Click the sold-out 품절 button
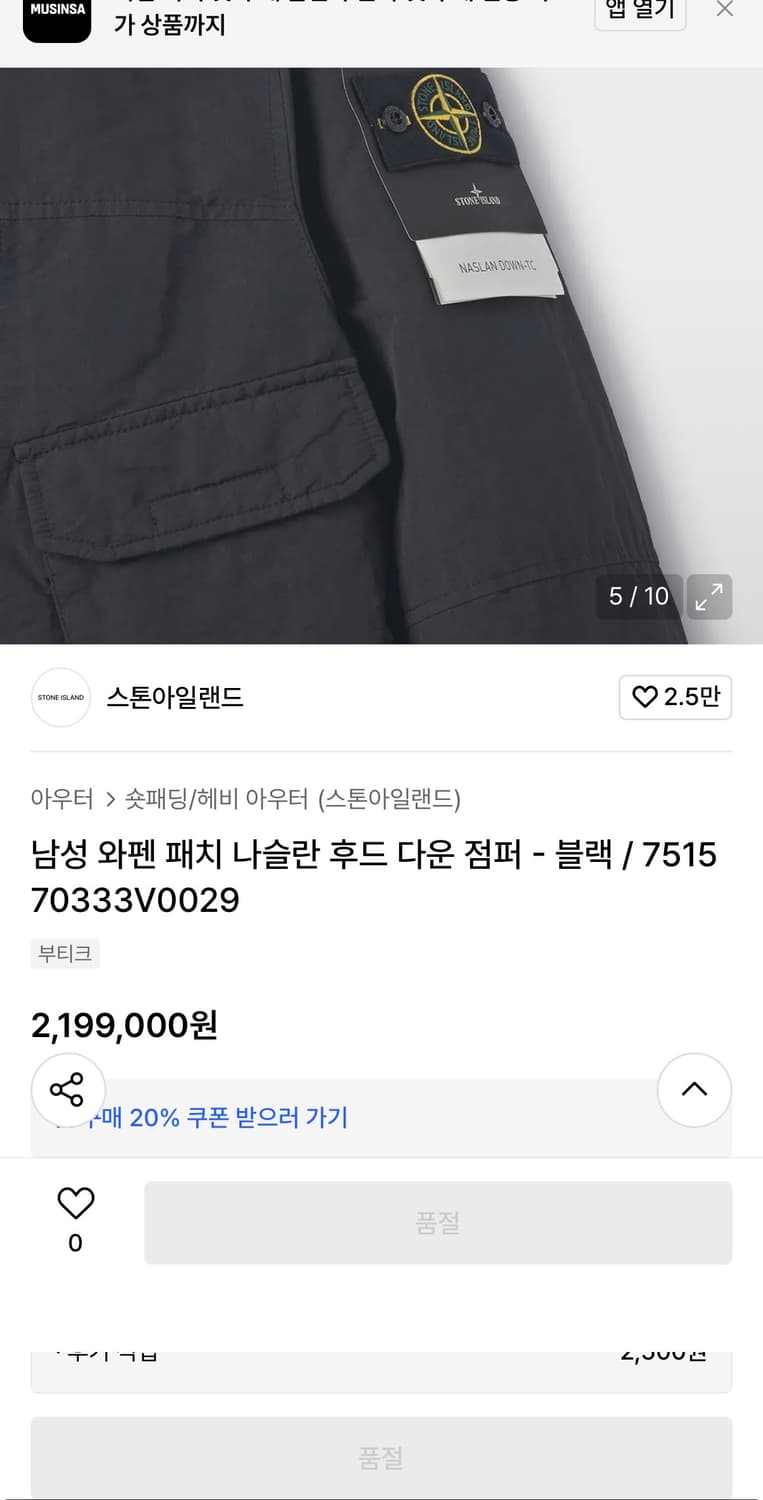 [x=438, y=1222]
